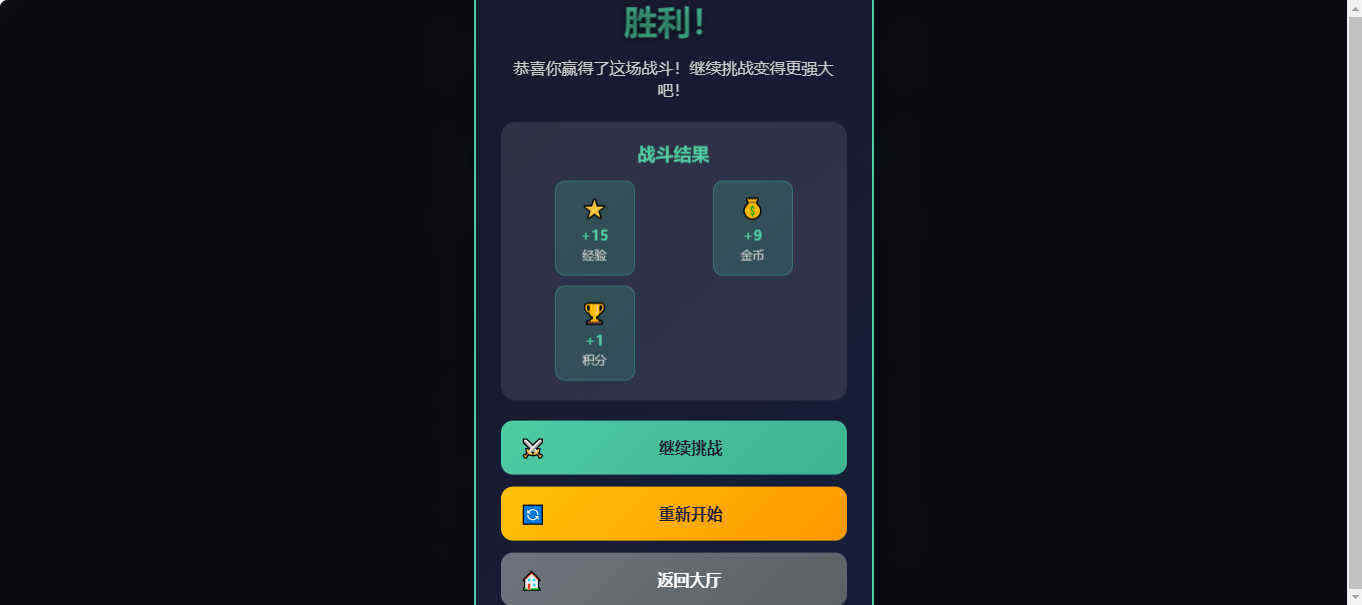
Task: Return to lobby via 返回大厅
Action: pyautogui.click(x=673, y=580)
